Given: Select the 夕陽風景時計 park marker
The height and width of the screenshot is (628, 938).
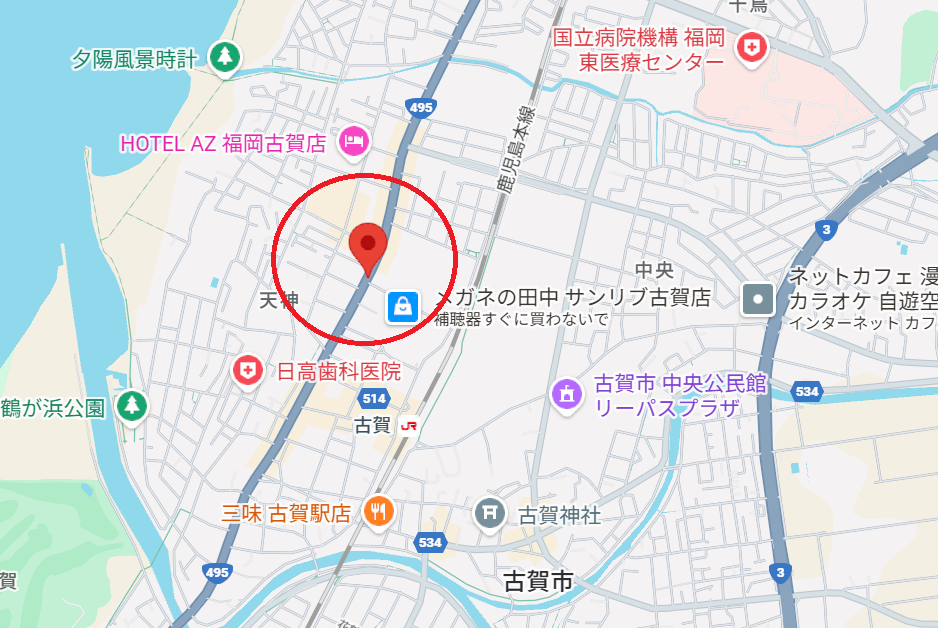Looking at the screenshot, I should click(x=227, y=57).
